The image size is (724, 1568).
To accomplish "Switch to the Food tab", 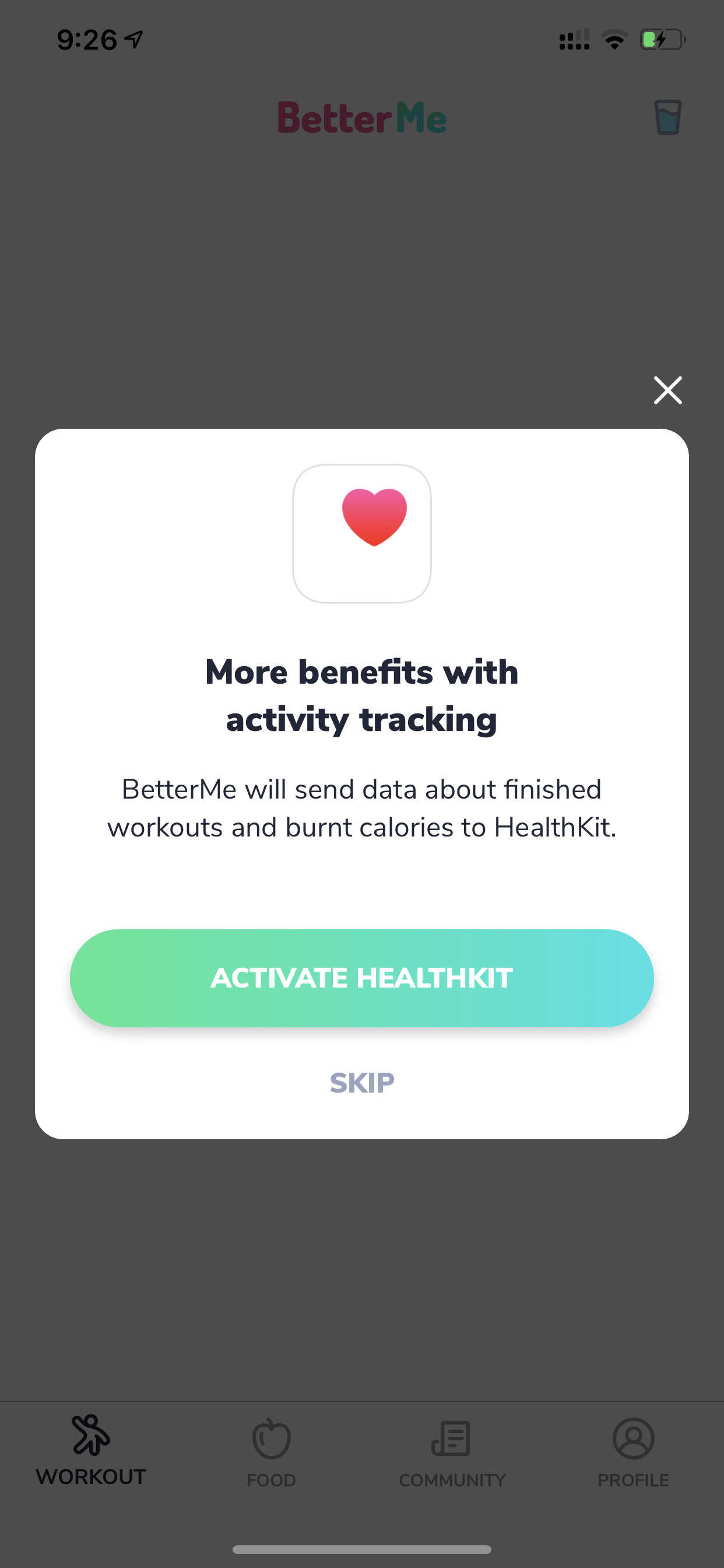I will click(x=271, y=1452).
